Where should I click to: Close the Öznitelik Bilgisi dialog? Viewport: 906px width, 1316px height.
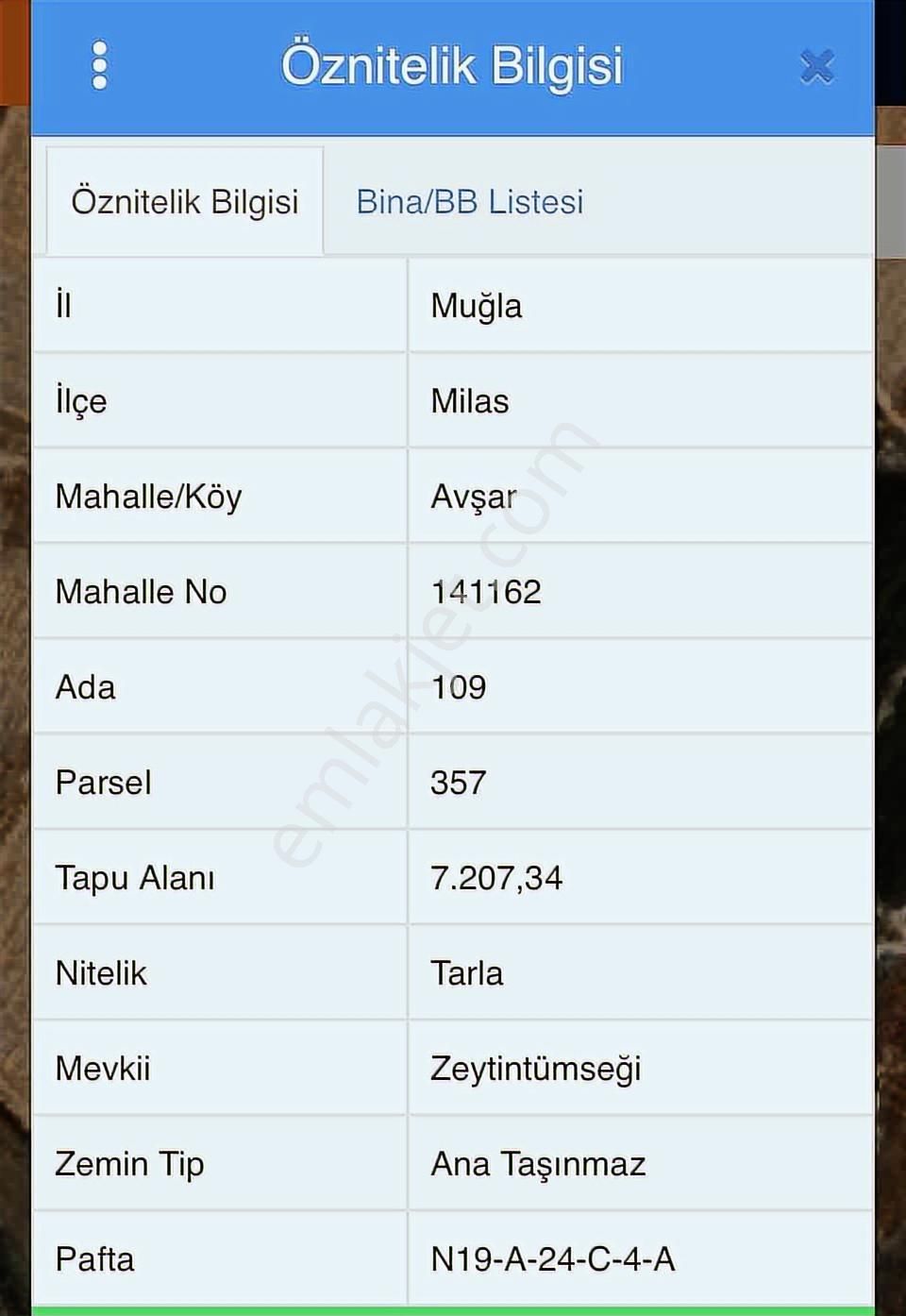pos(817,66)
